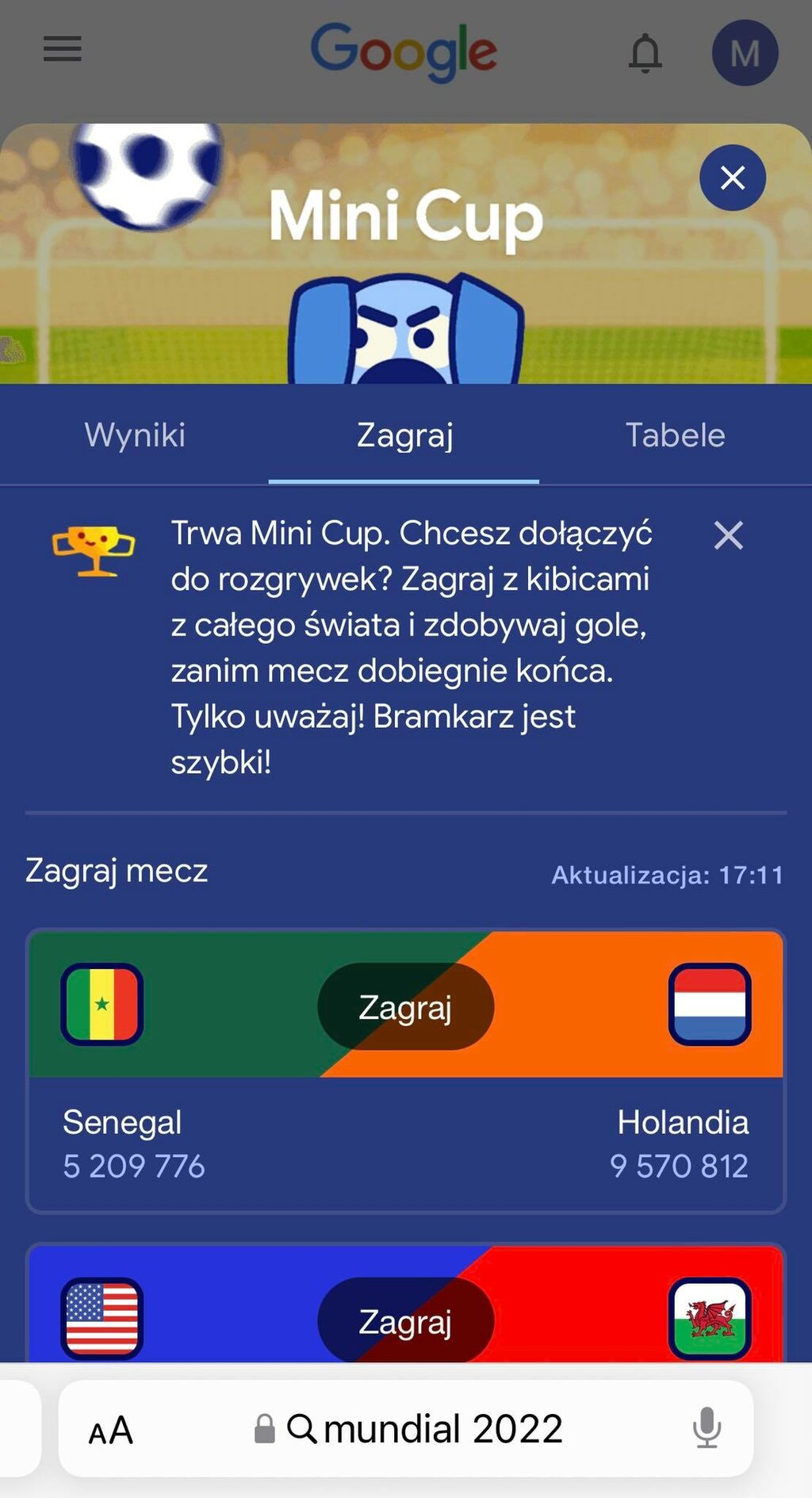Image resolution: width=812 pixels, height=1498 pixels.
Task: Play the Senegal vs Holandia match
Action: pyautogui.click(x=405, y=1007)
